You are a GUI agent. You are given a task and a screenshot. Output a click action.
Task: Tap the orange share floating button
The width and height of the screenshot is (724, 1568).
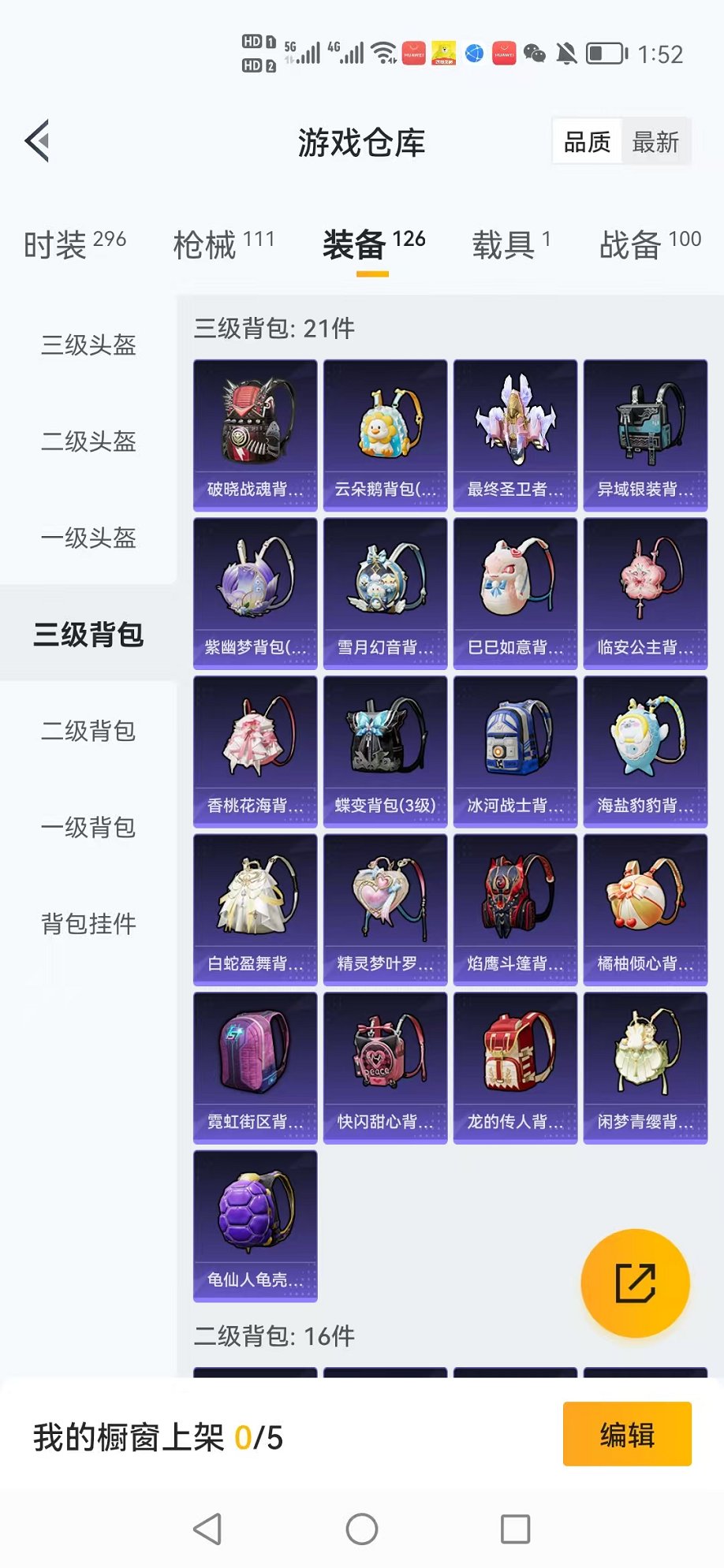[635, 1283]
